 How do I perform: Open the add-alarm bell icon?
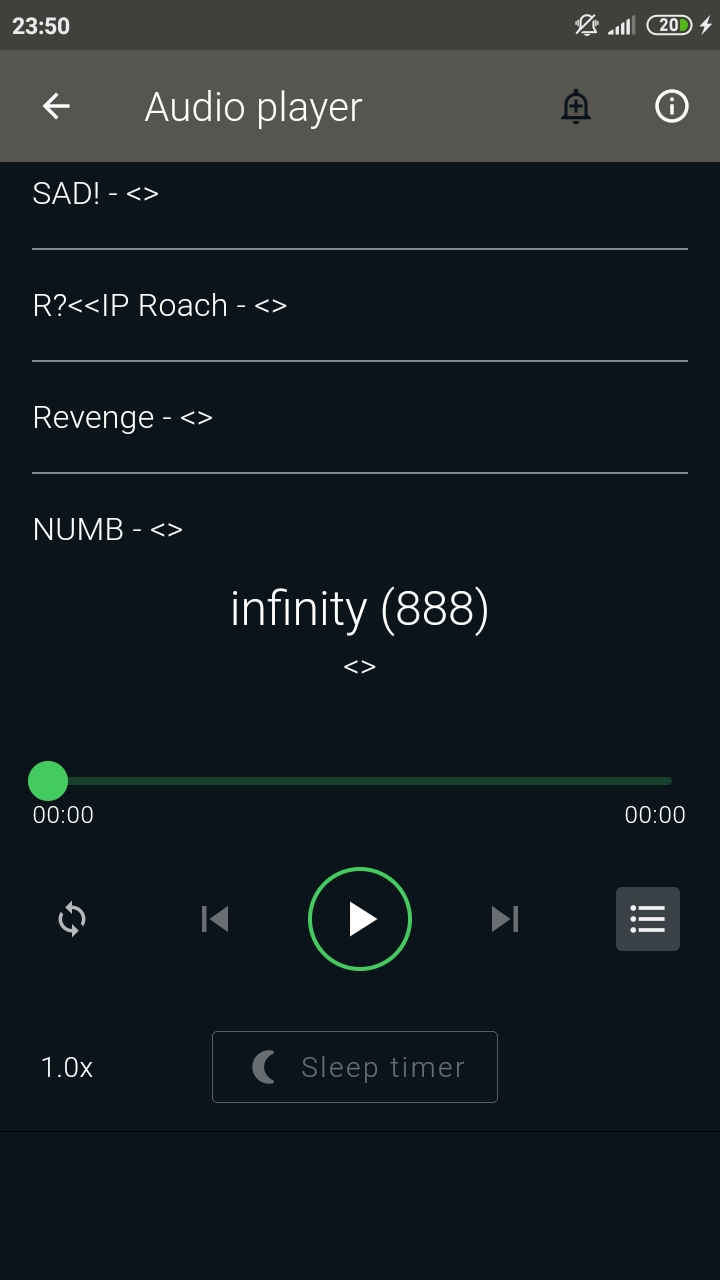(x=576, y=106)
